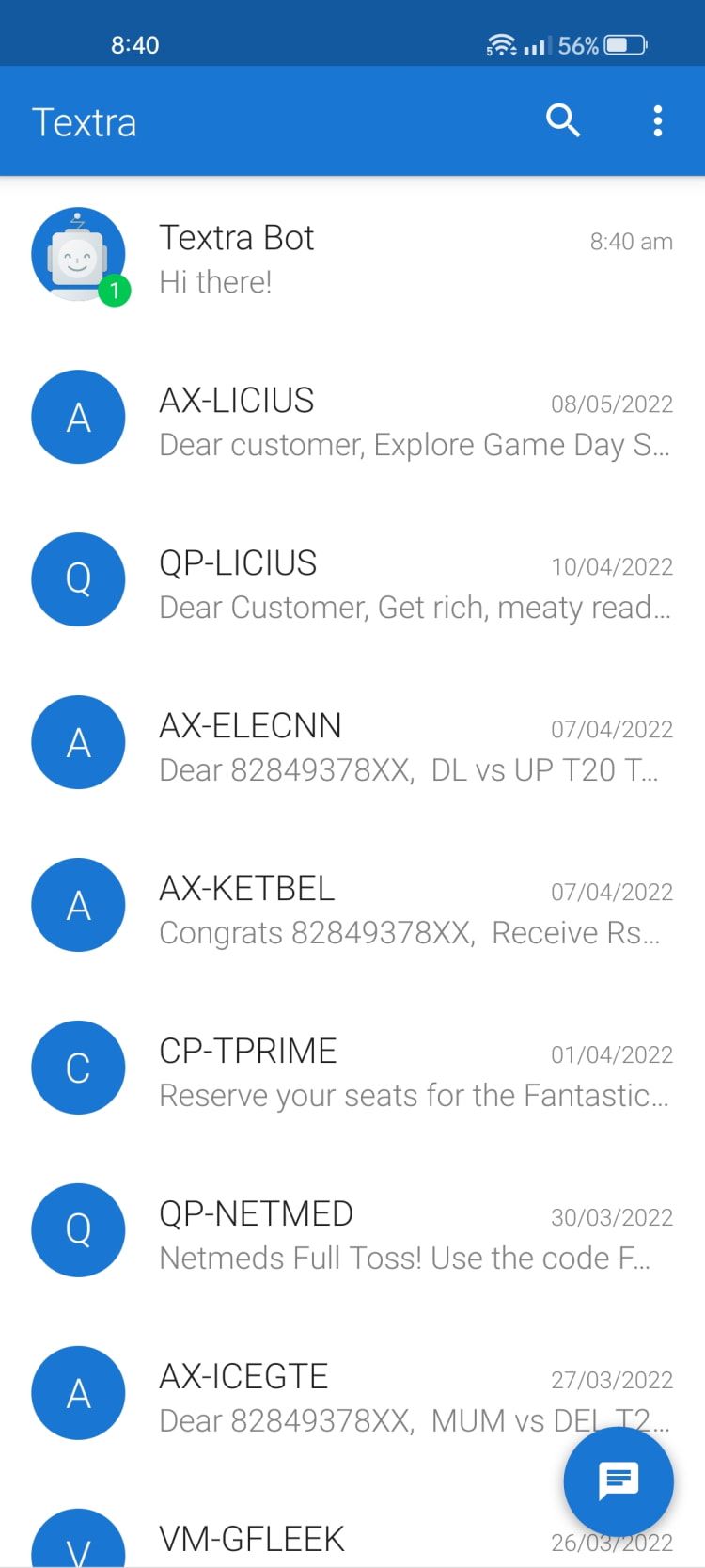
Task: Tap the compose new message floating button
Action: click(x=618, y=1481)
